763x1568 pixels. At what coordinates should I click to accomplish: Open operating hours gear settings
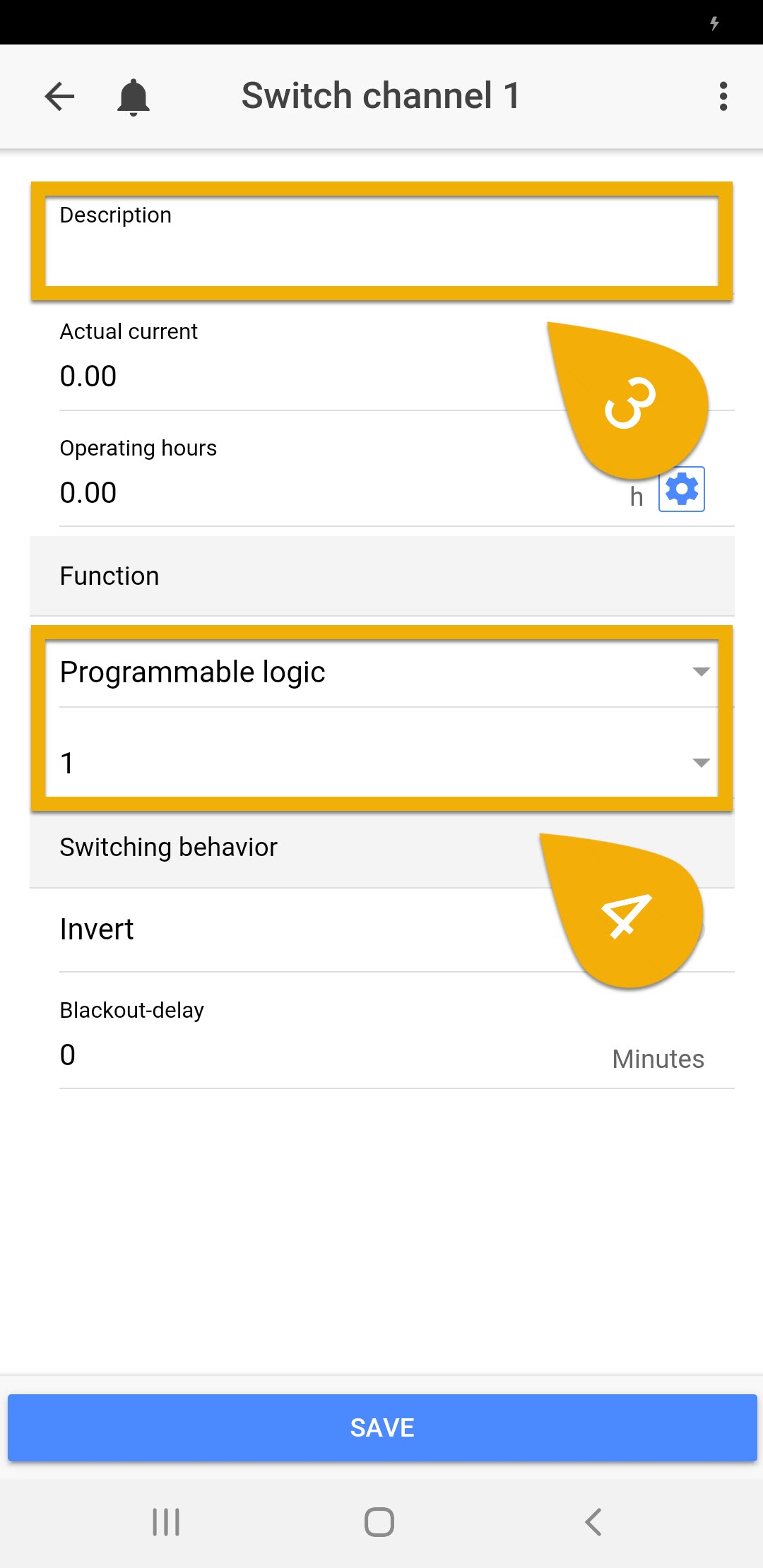point(682,489)
